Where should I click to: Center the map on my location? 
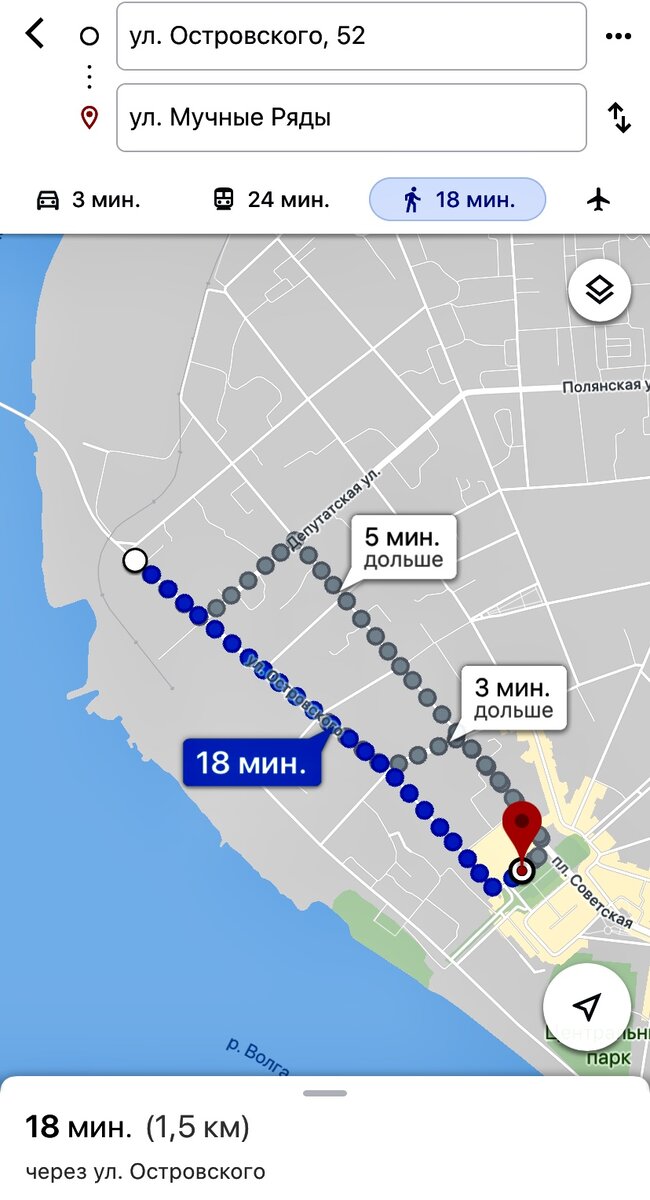point(588,1005)
